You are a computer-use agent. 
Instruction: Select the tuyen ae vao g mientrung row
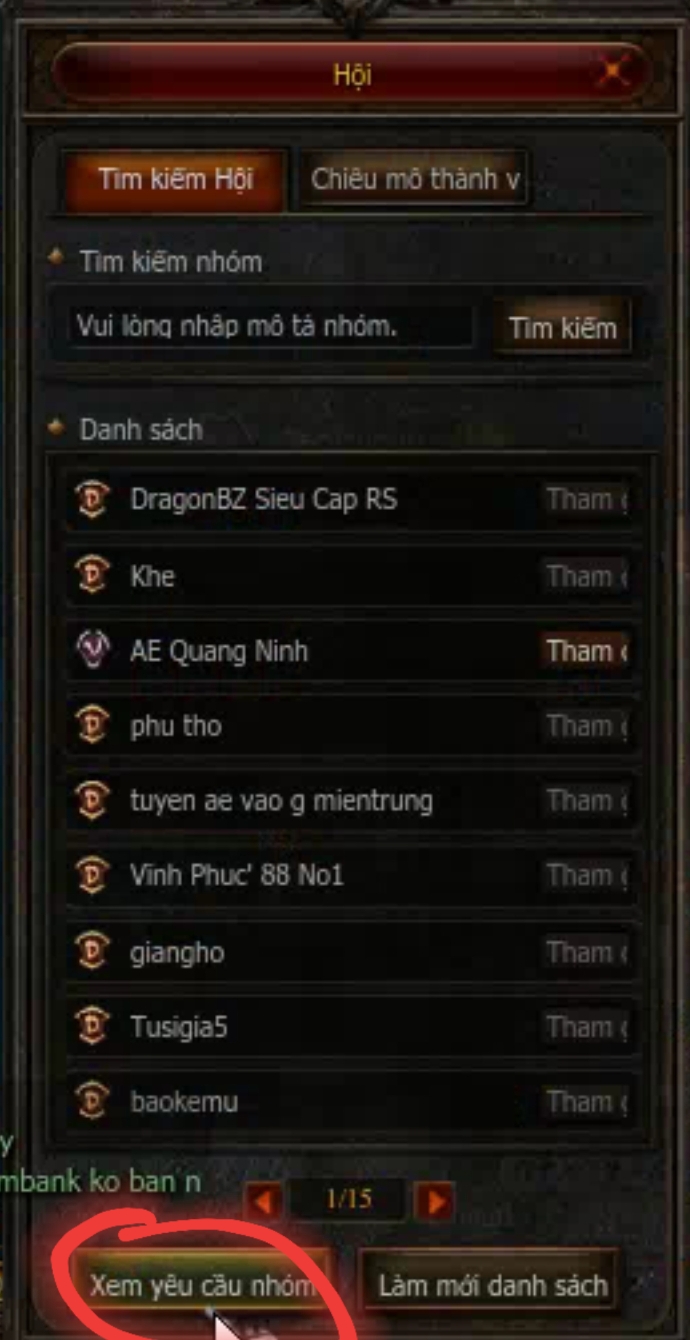352,801
